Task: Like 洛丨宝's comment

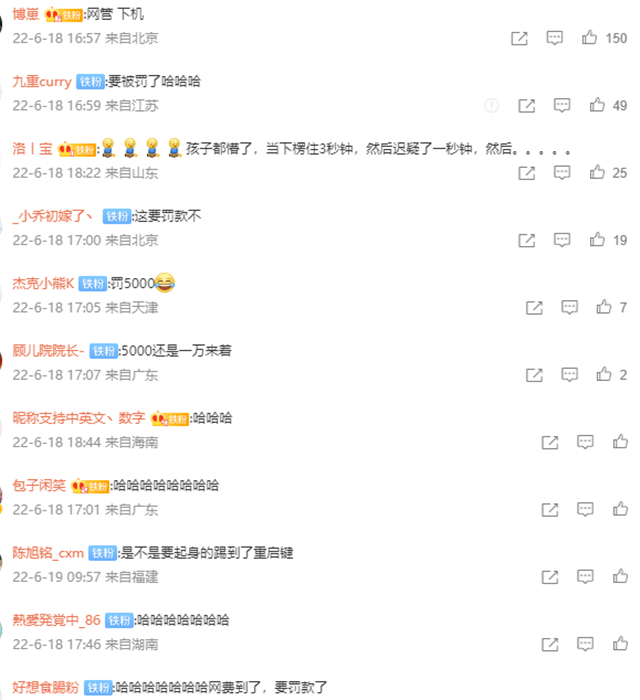Action: click(x=597, y=173)
